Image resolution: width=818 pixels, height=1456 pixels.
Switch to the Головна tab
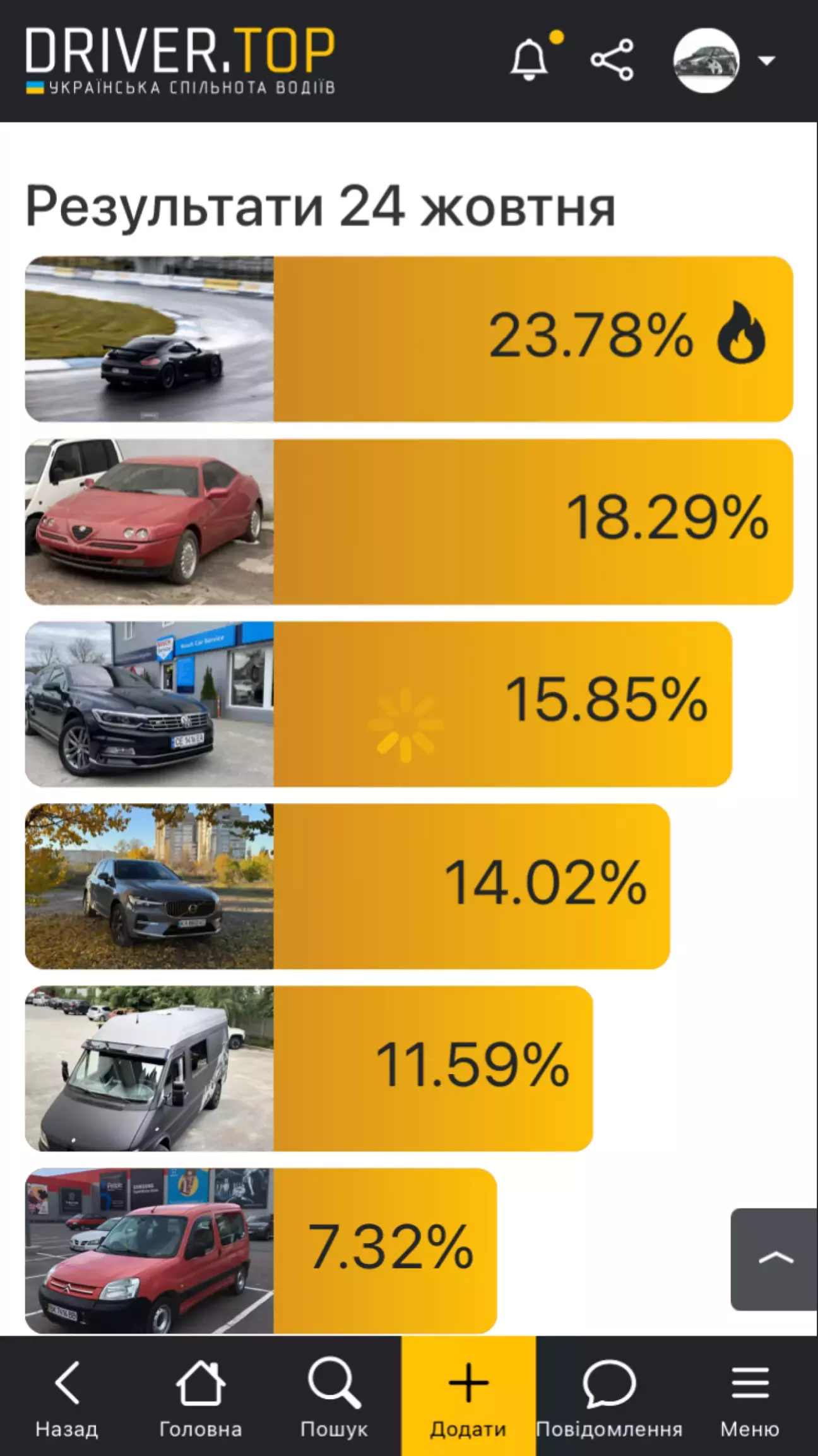200,1395
